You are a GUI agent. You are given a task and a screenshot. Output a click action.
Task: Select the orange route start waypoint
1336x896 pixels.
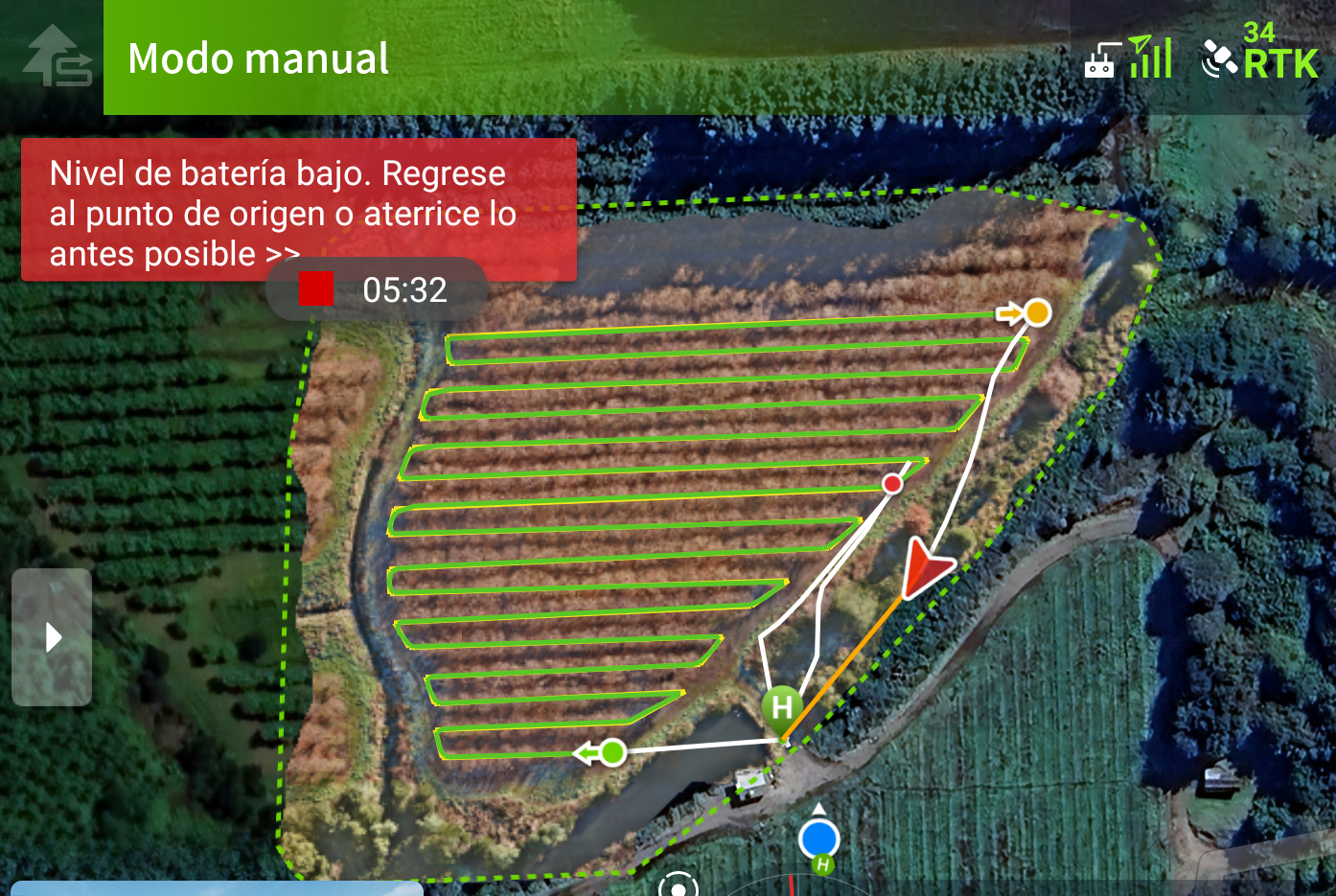(x=1037, y=312)
